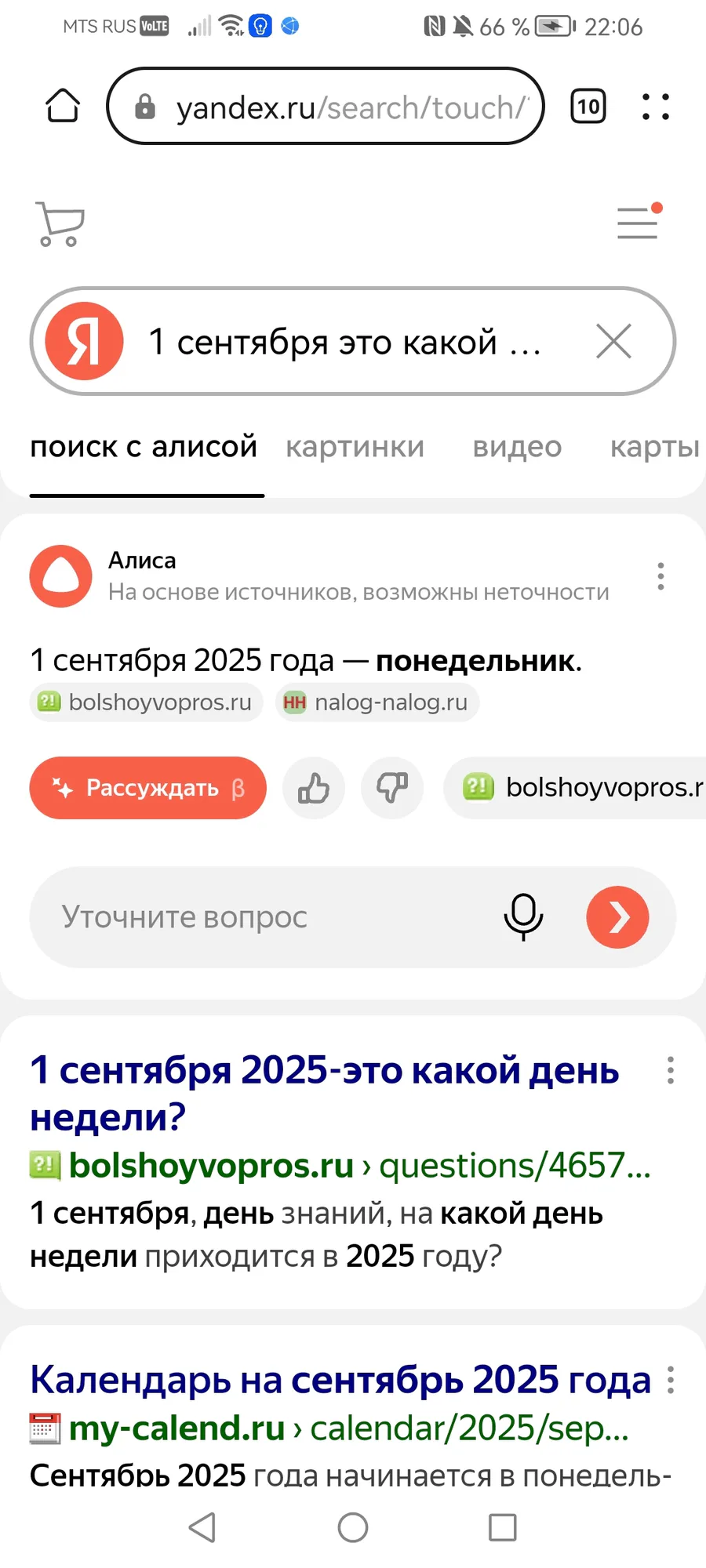Tap the Рассуждать button
The height and width of the screenshot is (1568, 706).
[148, 788]
